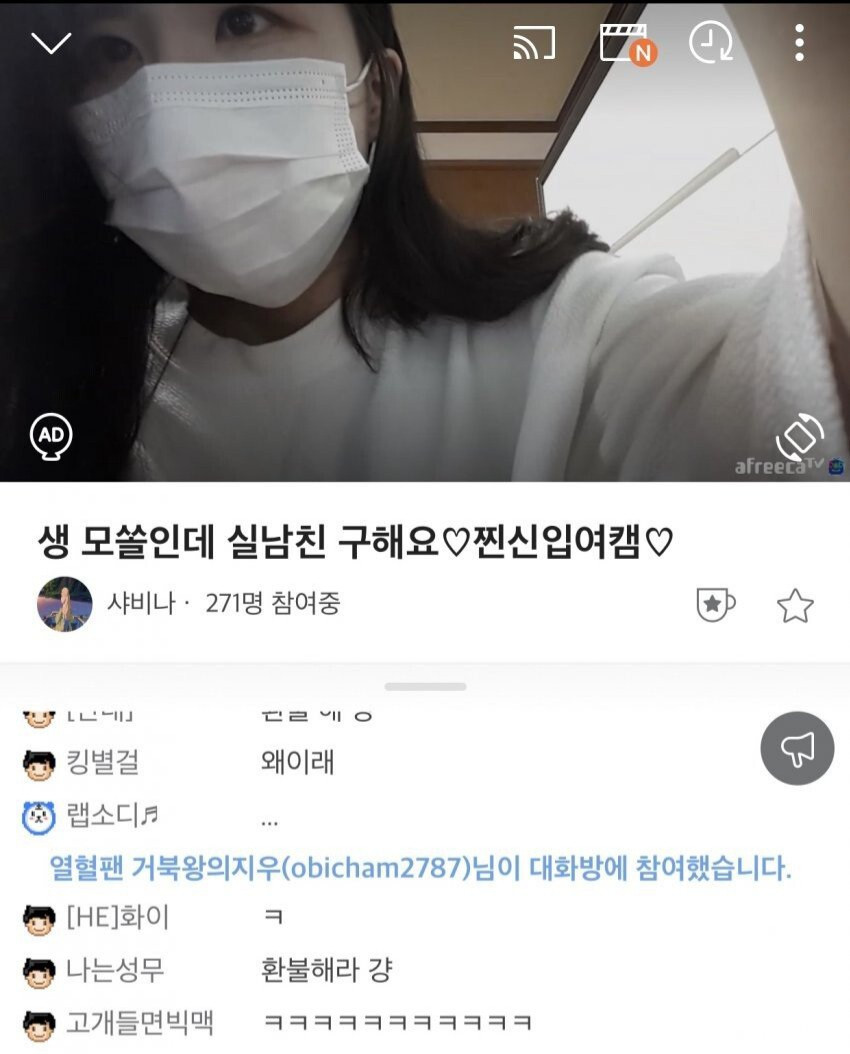850x1054 pixels.
Task: Open user 킹별걸 in chat
Action: 102,763
